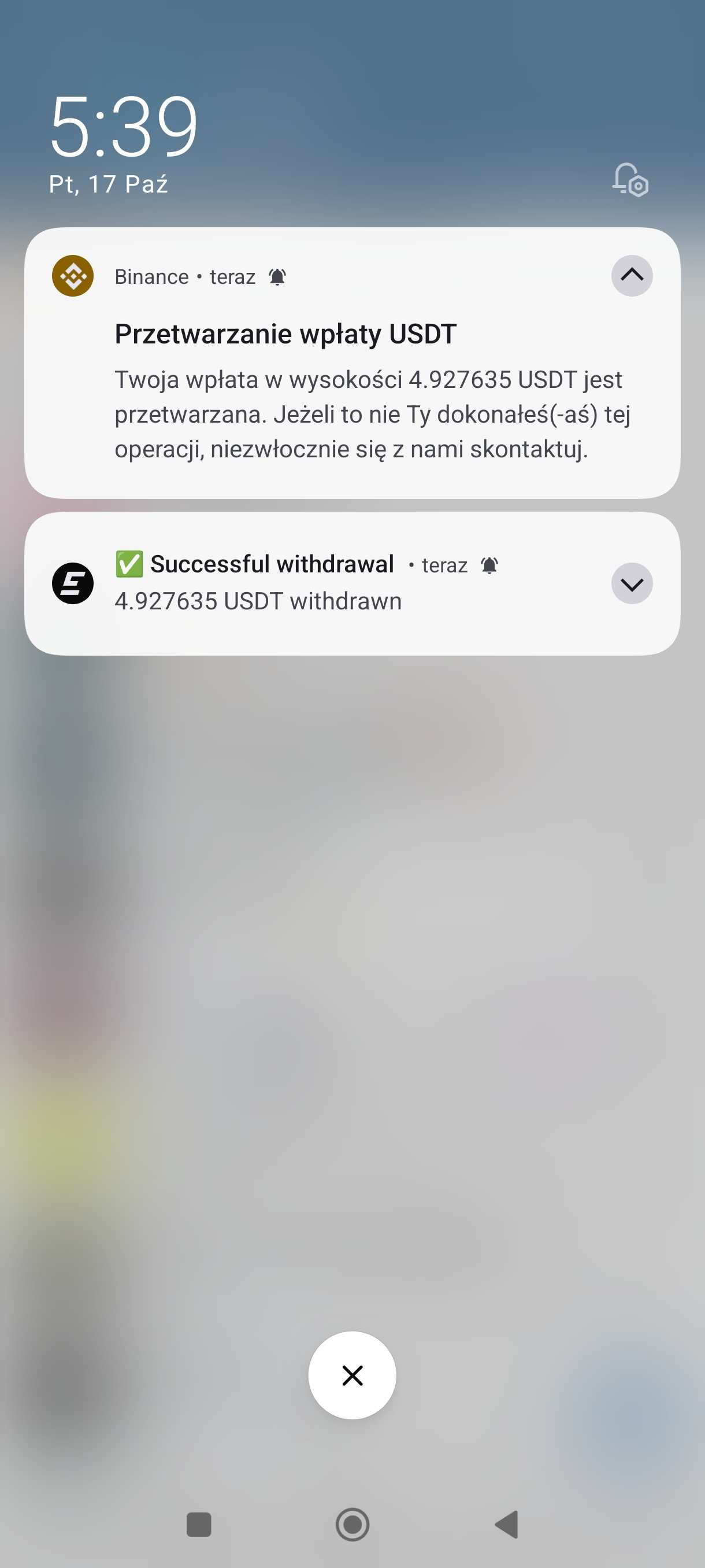
Task: Open notification settings bell icon
Action: [x=630, y=180]
